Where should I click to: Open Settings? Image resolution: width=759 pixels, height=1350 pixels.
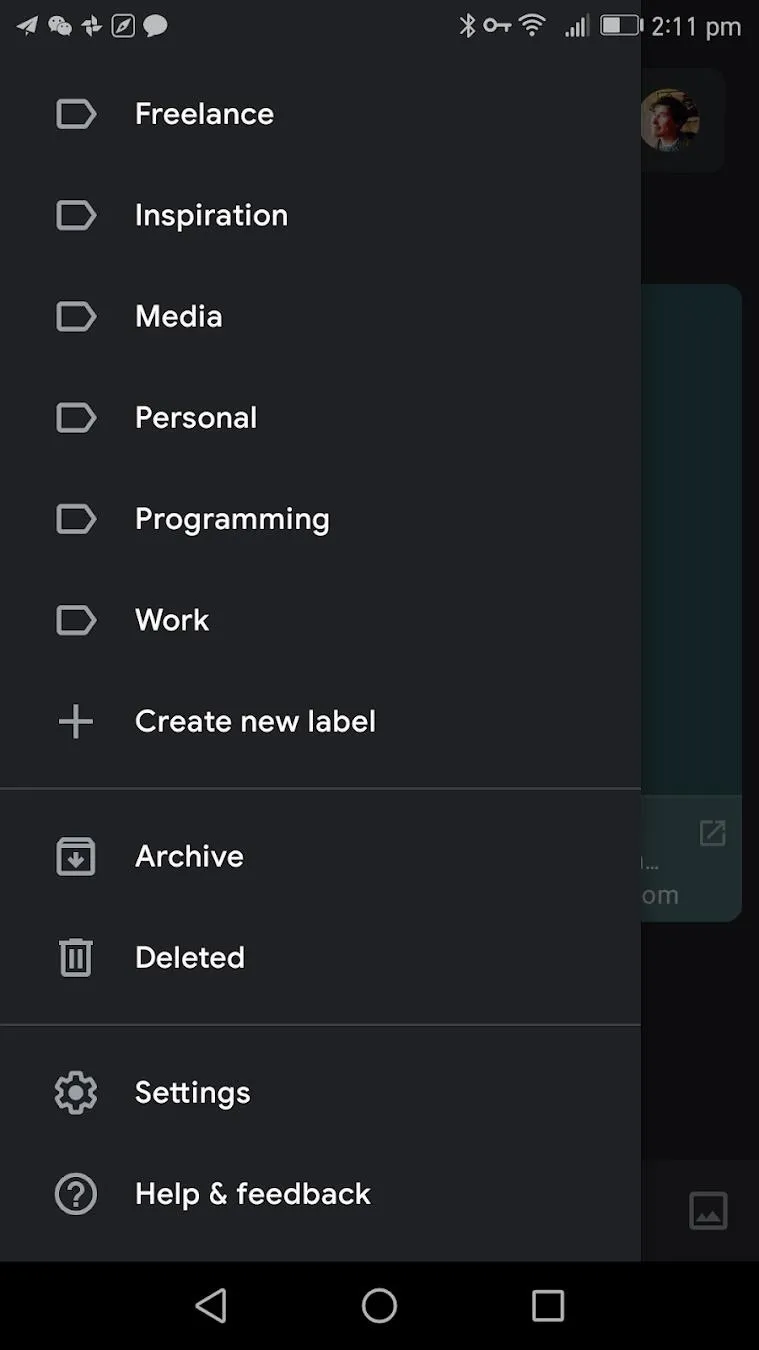(x=320, y=1092)
